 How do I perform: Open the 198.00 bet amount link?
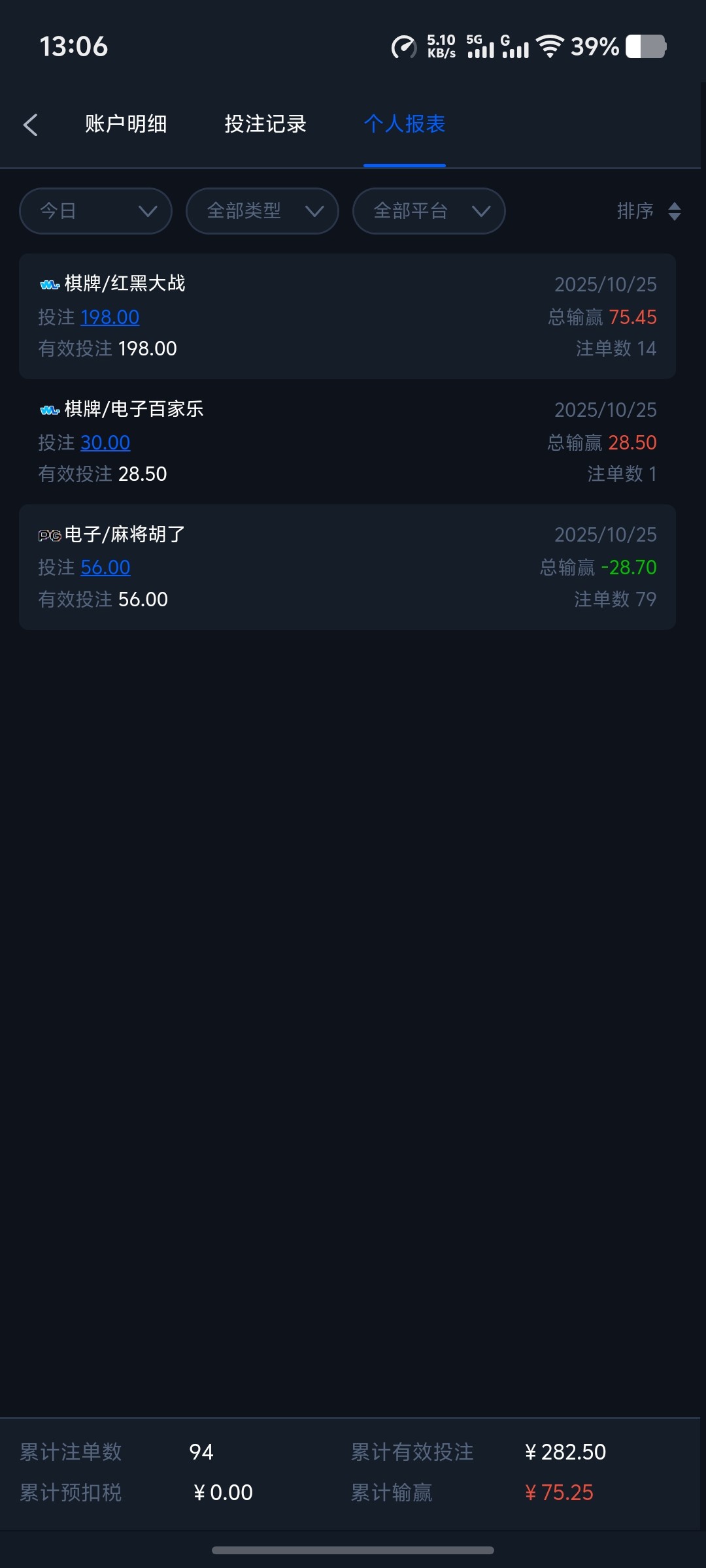pyautogui.click(x=110, y=318)
